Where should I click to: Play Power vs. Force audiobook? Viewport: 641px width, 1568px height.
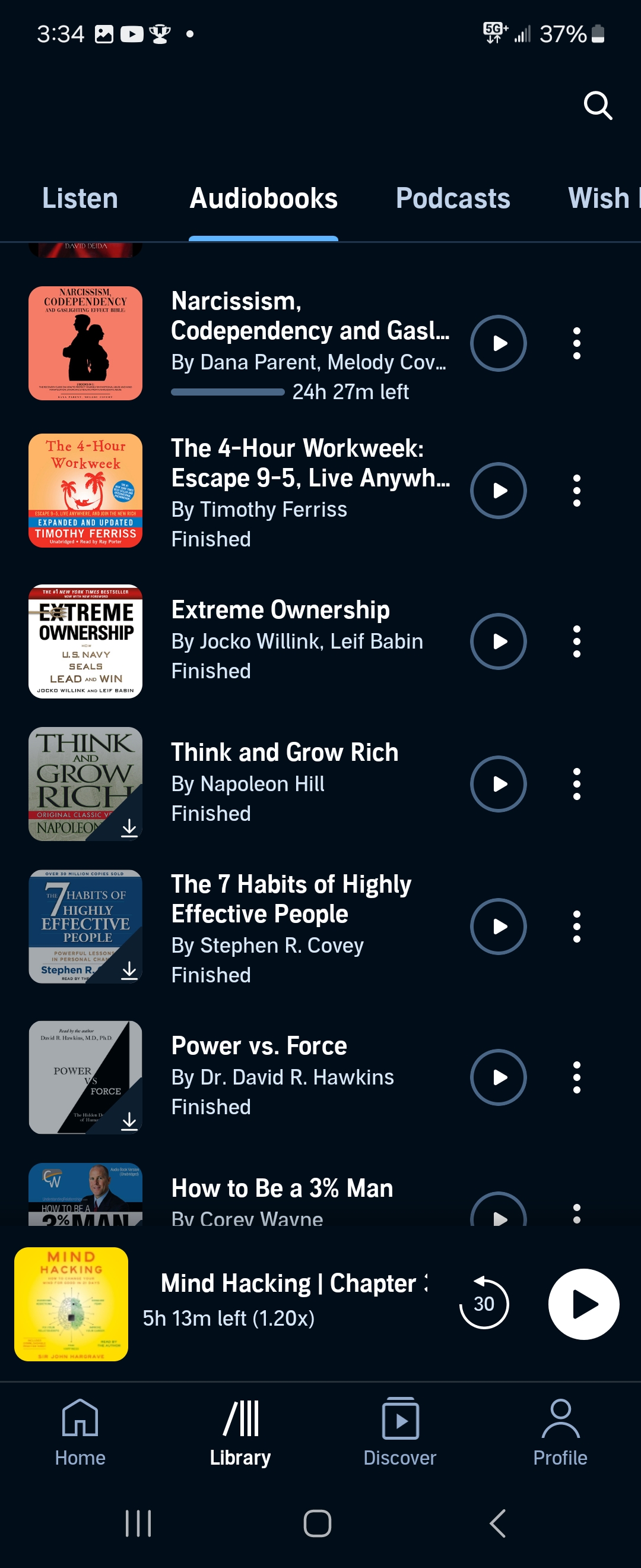tap(498, 1077)
